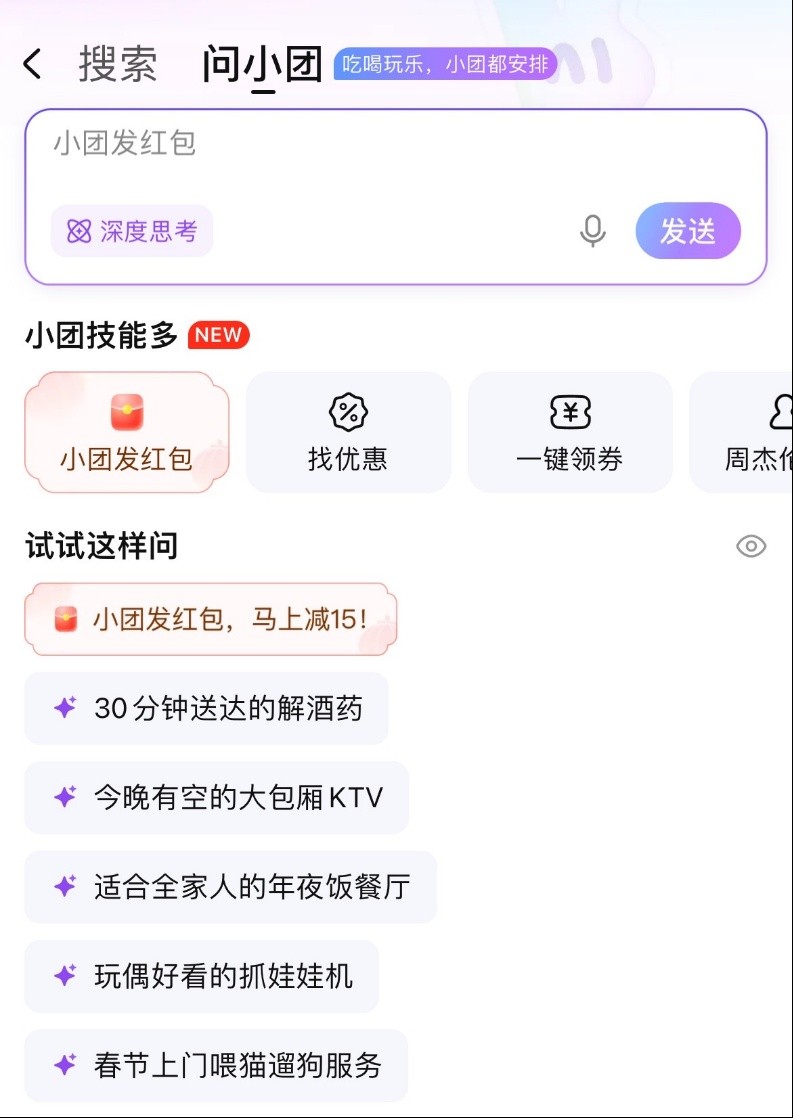Toggle the 深度思考 deep thinking mode
The image size is (793, 1118).
pyautogui.click(x=131, y=231)
